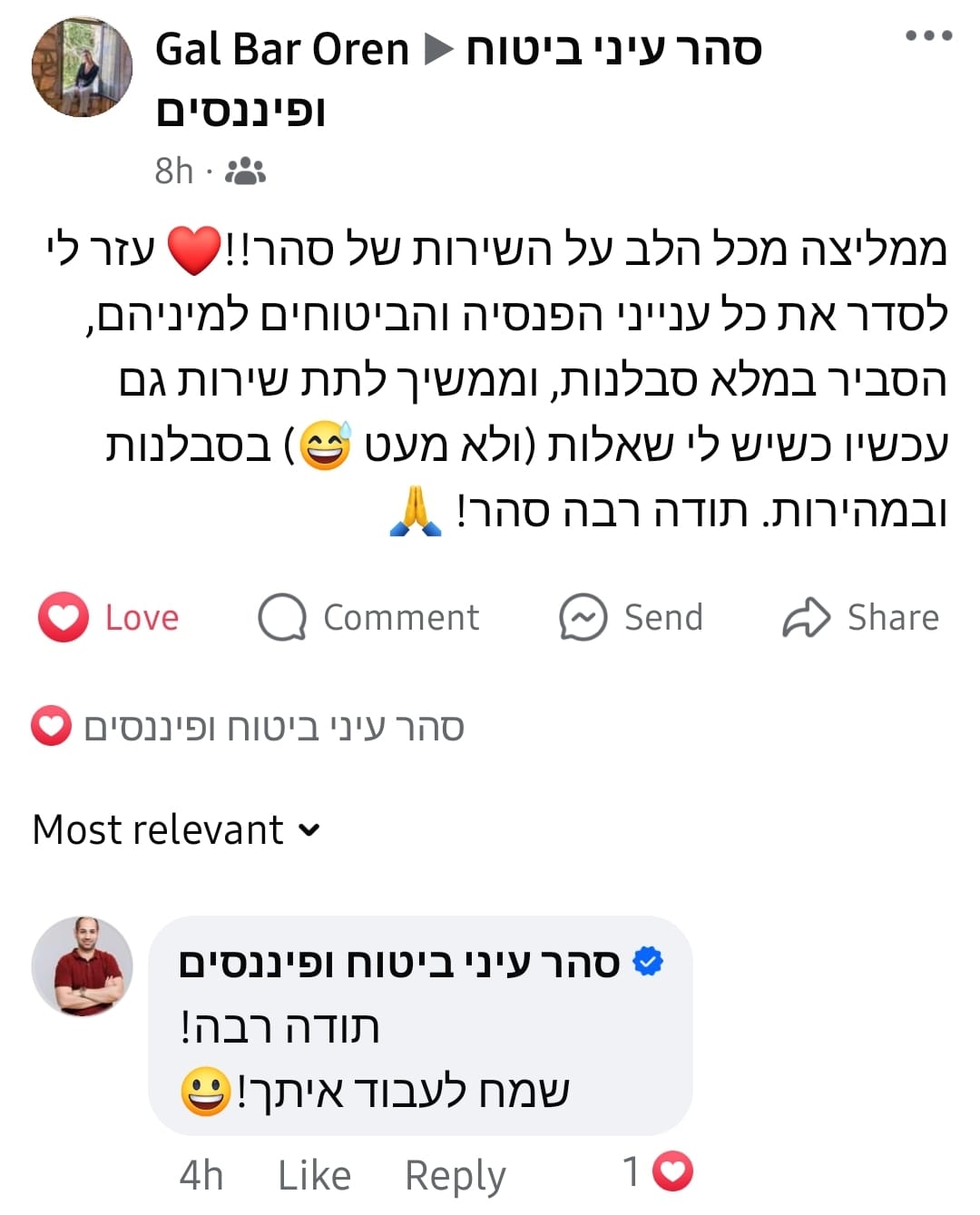Reply to the page's comment
Image resolution: width=980 pixels, height=1215 pixels.
coord(455,1175)
